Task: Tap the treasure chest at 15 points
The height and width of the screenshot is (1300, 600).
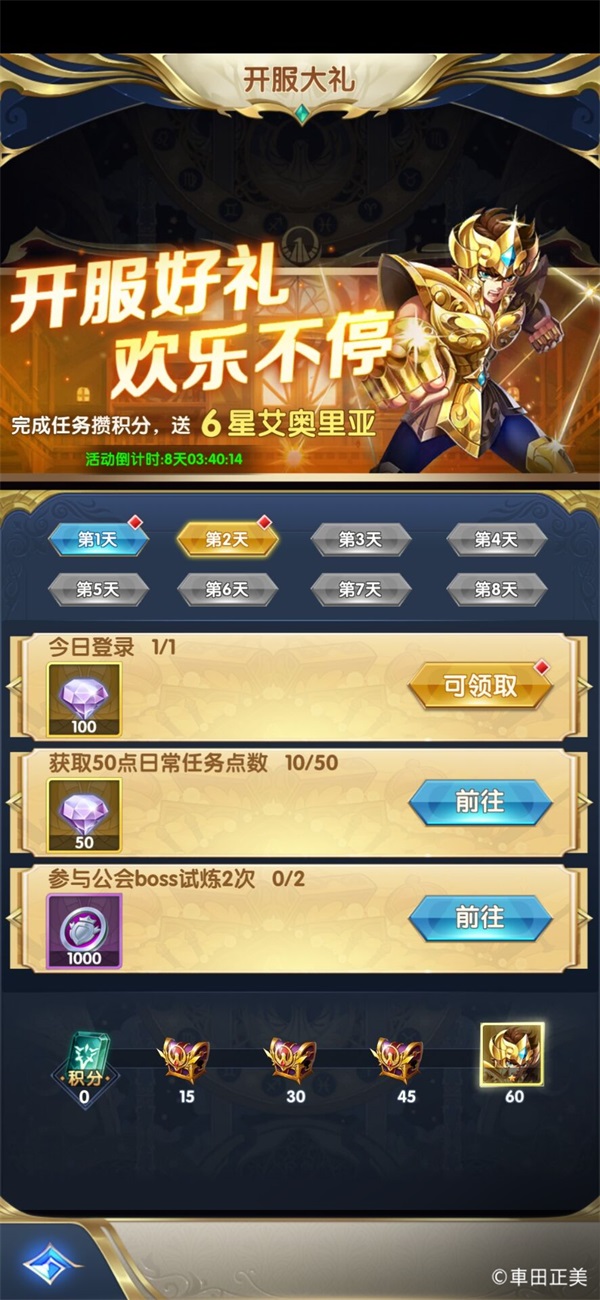Action: pyautogui.click(x=186, y=1058)
